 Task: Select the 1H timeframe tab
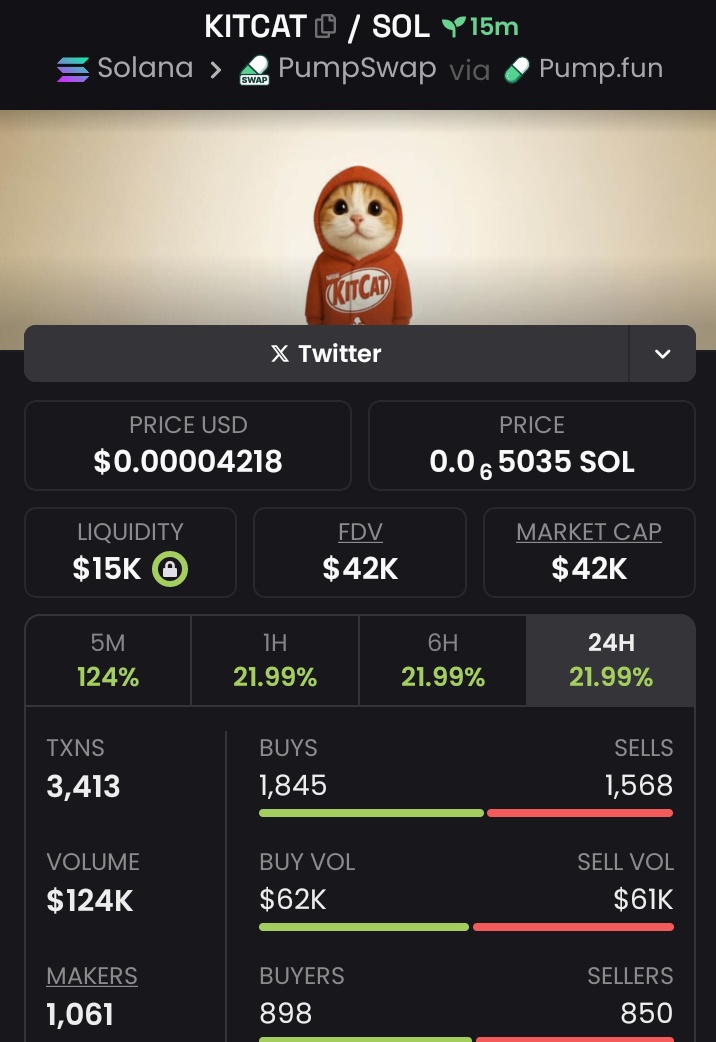[275, 660]
